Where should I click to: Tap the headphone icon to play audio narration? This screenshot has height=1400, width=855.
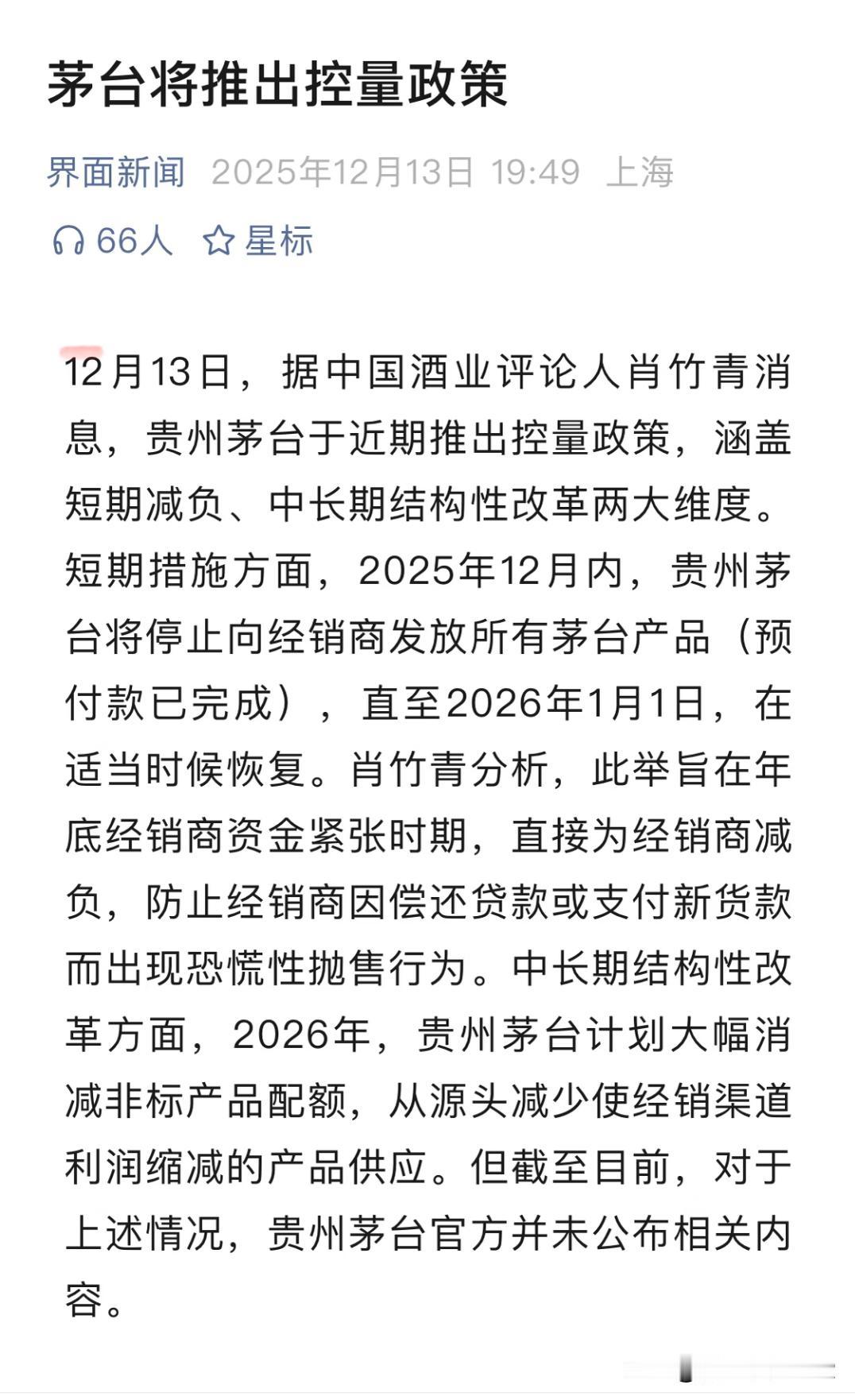70,242
